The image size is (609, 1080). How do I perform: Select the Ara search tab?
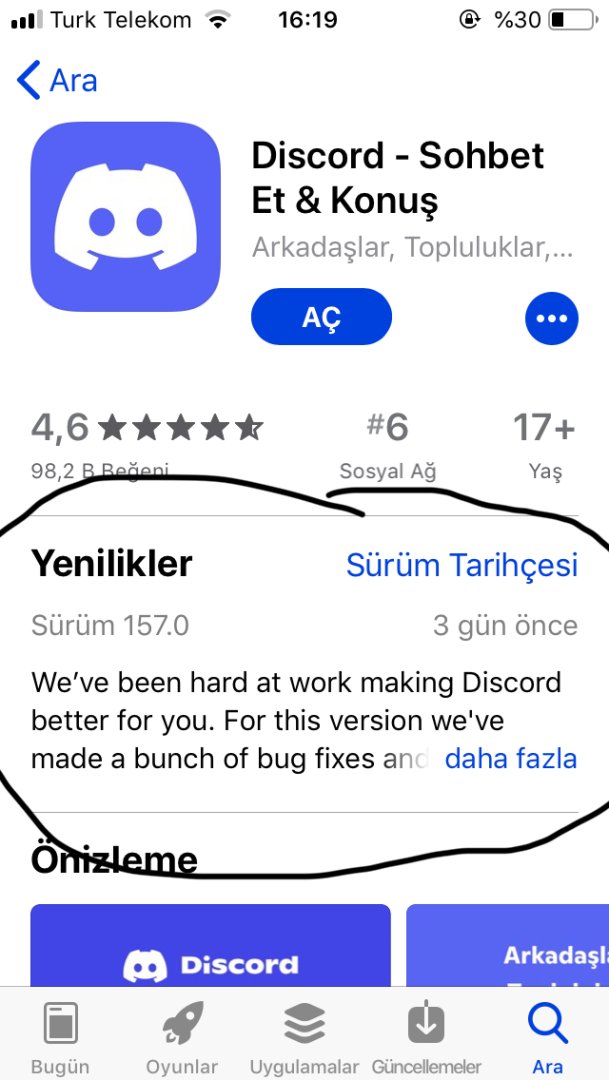547,1038
